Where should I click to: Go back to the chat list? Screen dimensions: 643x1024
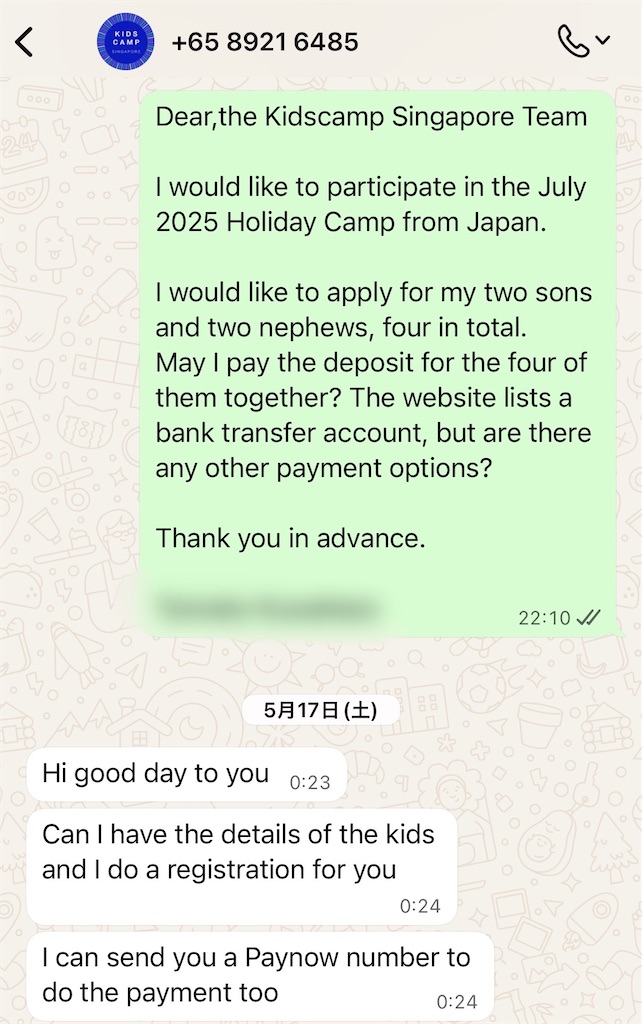[x=25, y=42]
